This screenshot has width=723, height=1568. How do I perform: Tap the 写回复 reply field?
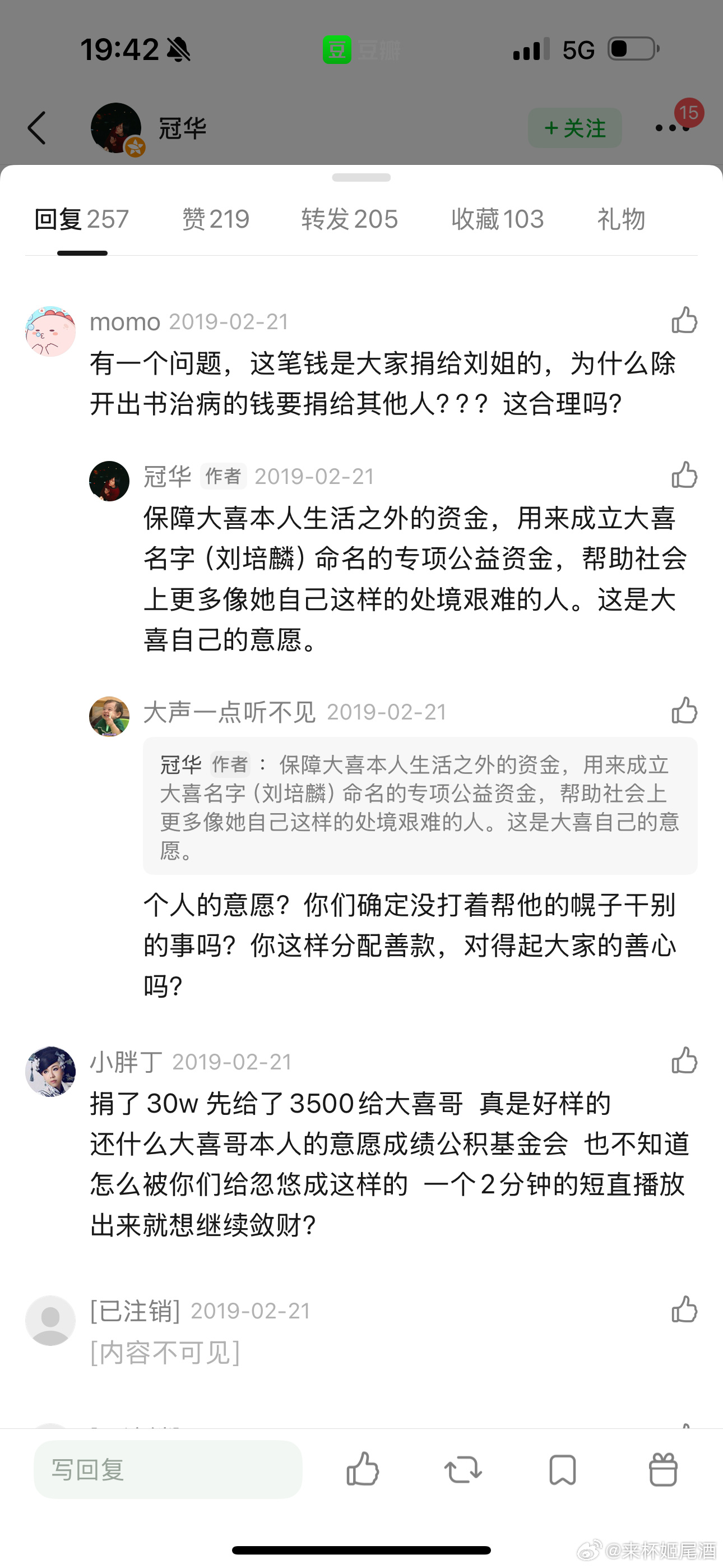[x=168, y=1469]
